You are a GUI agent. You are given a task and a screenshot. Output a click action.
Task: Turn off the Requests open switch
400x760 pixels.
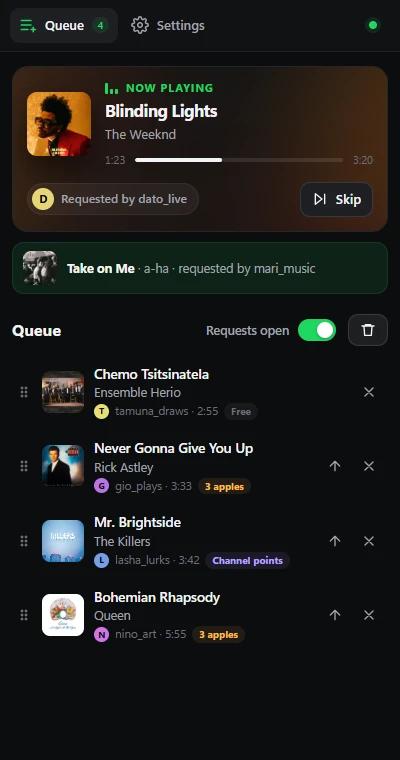[317, 330]
